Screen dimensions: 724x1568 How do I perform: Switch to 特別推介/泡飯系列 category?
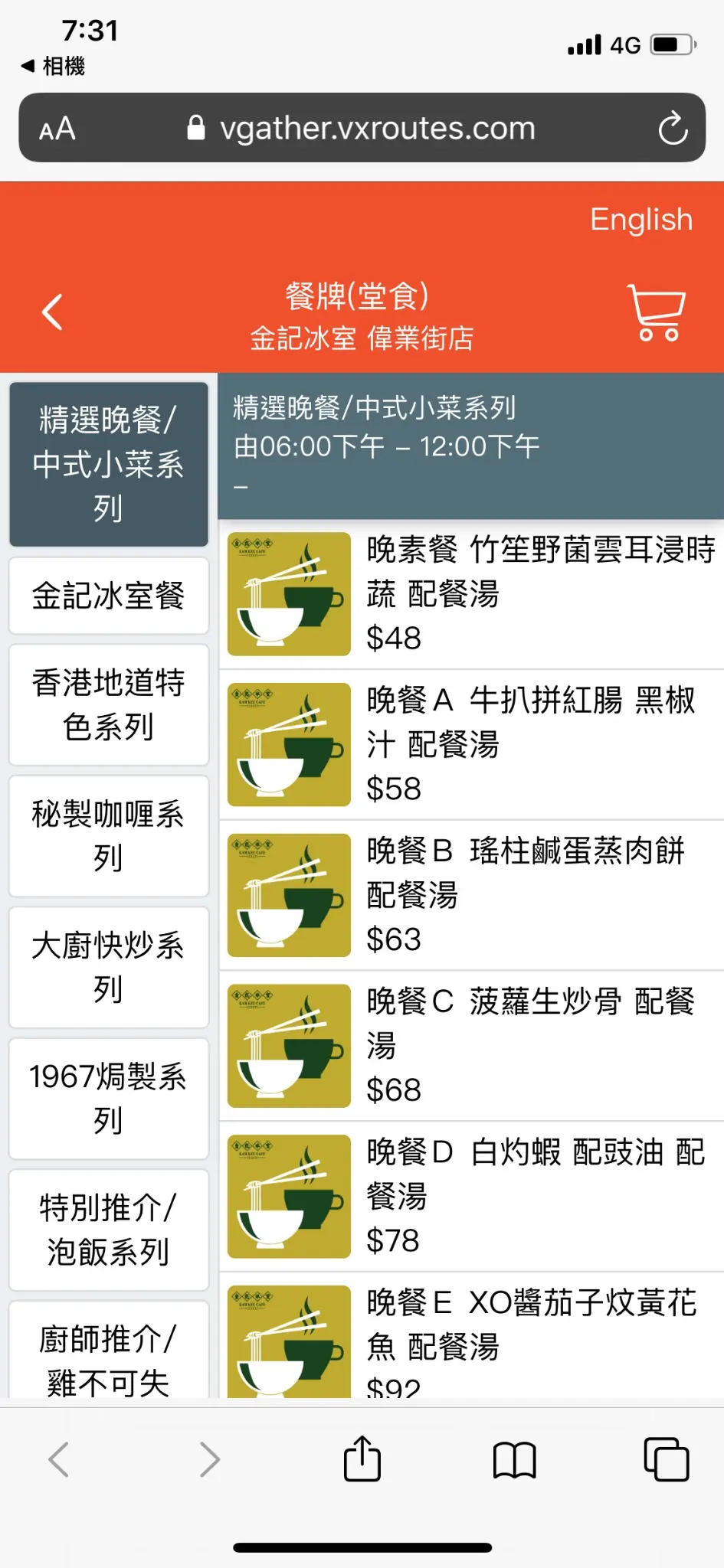click(x=109, y=1230)
